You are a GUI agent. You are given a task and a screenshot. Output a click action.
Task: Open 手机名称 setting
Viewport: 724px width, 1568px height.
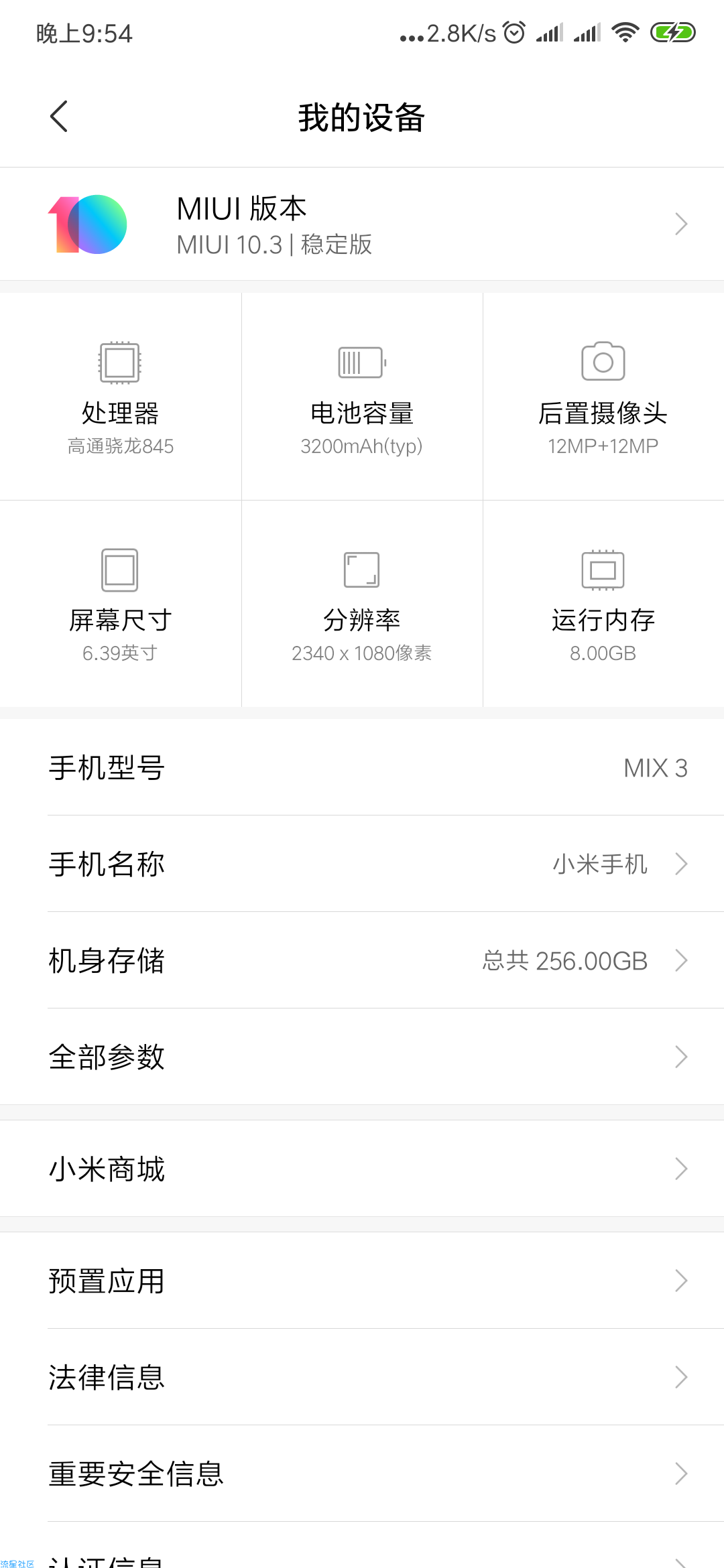click(362, 864)
